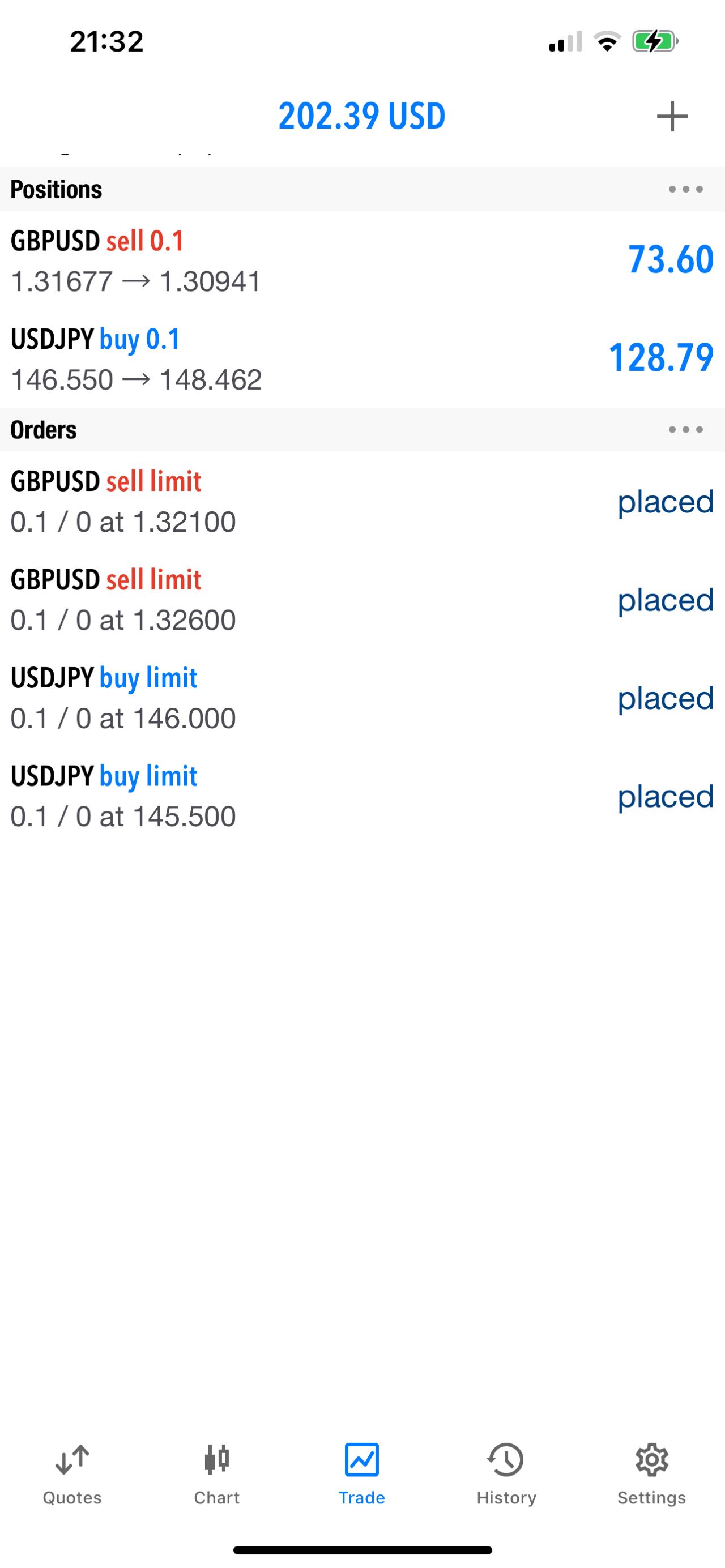Open GBPUSD sell limit order at 1.32600

click(362, 599)
